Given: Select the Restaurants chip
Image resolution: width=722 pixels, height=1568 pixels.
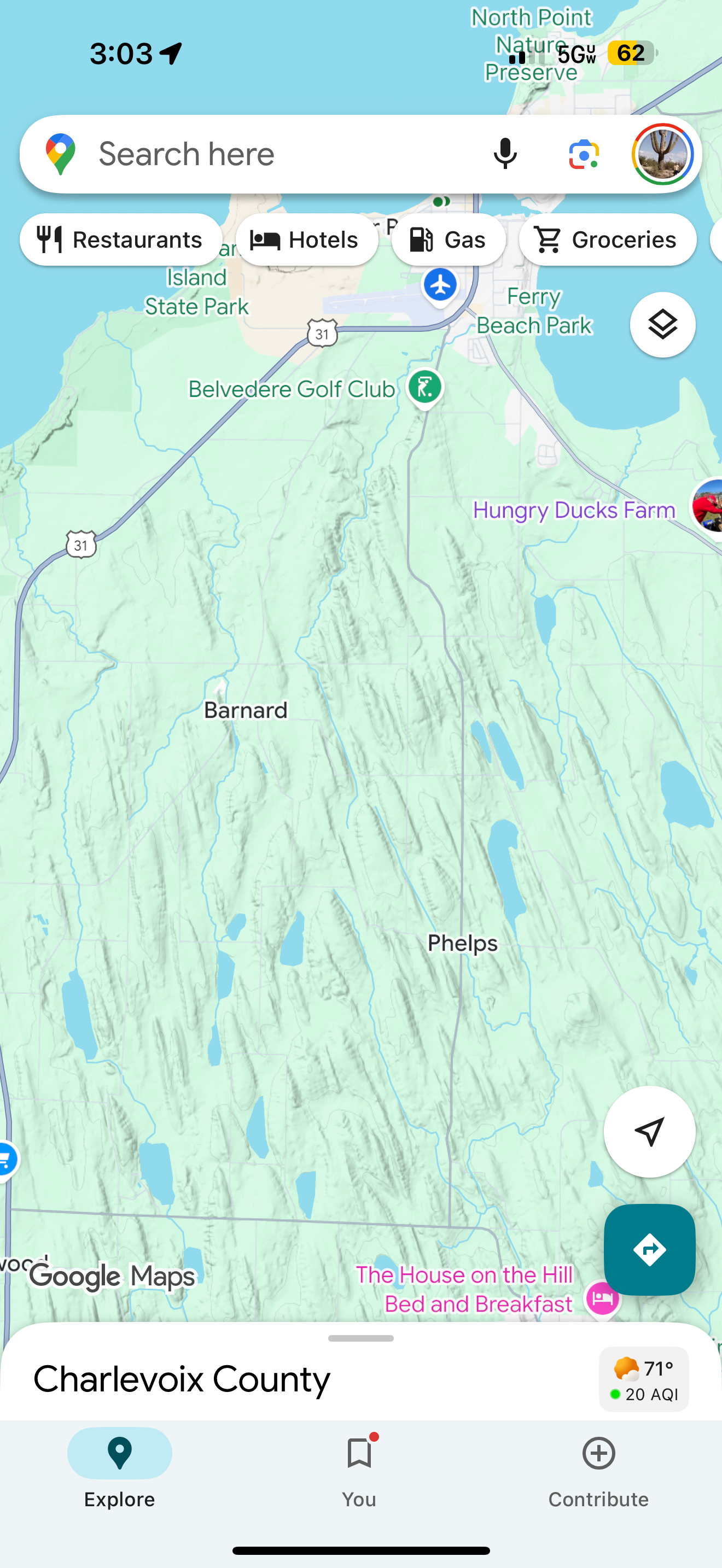Looking at the screenshot, I should (x=120, y=240).
